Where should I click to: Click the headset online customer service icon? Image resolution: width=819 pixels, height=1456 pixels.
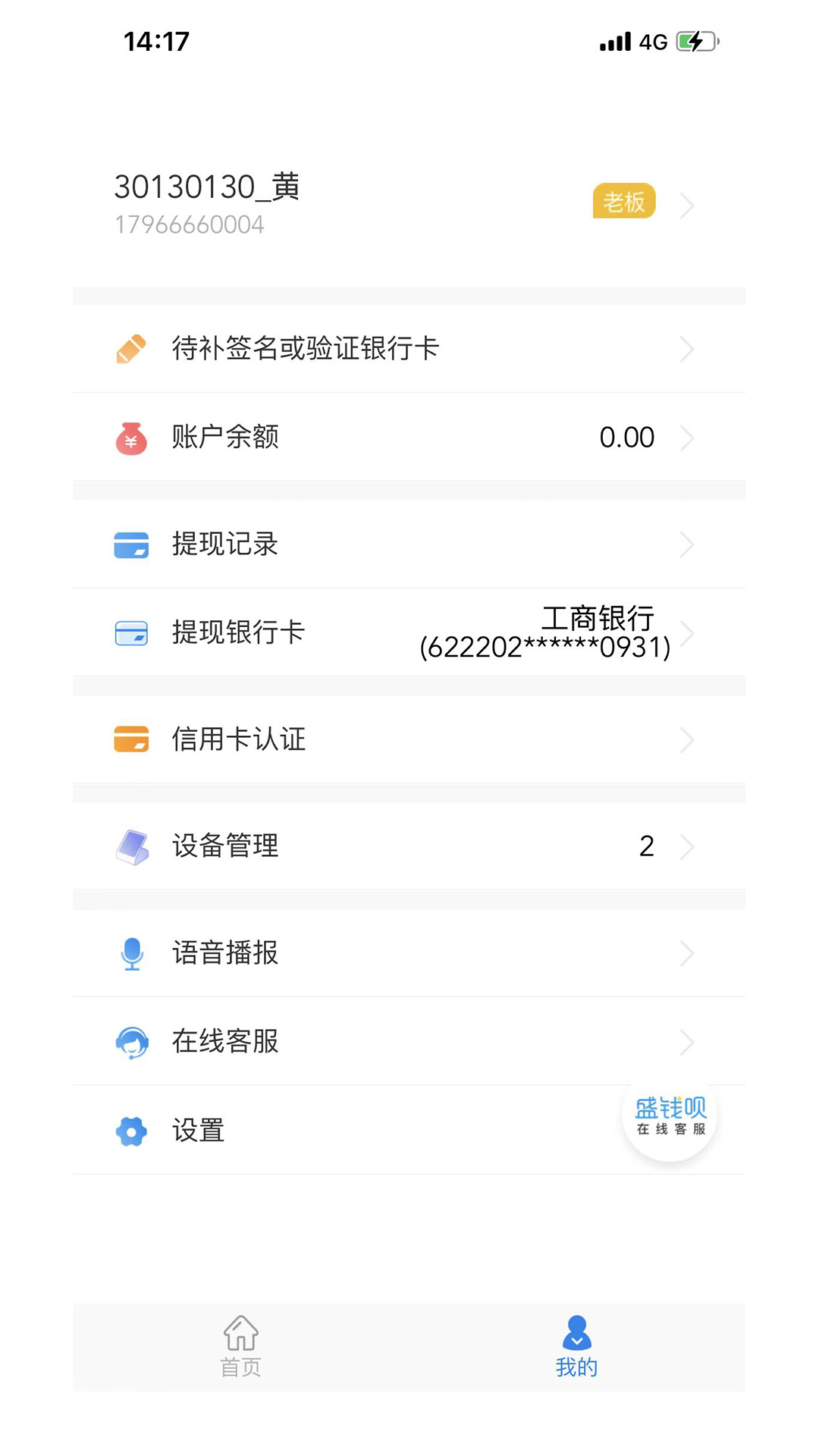click(x=131, y=1042)
